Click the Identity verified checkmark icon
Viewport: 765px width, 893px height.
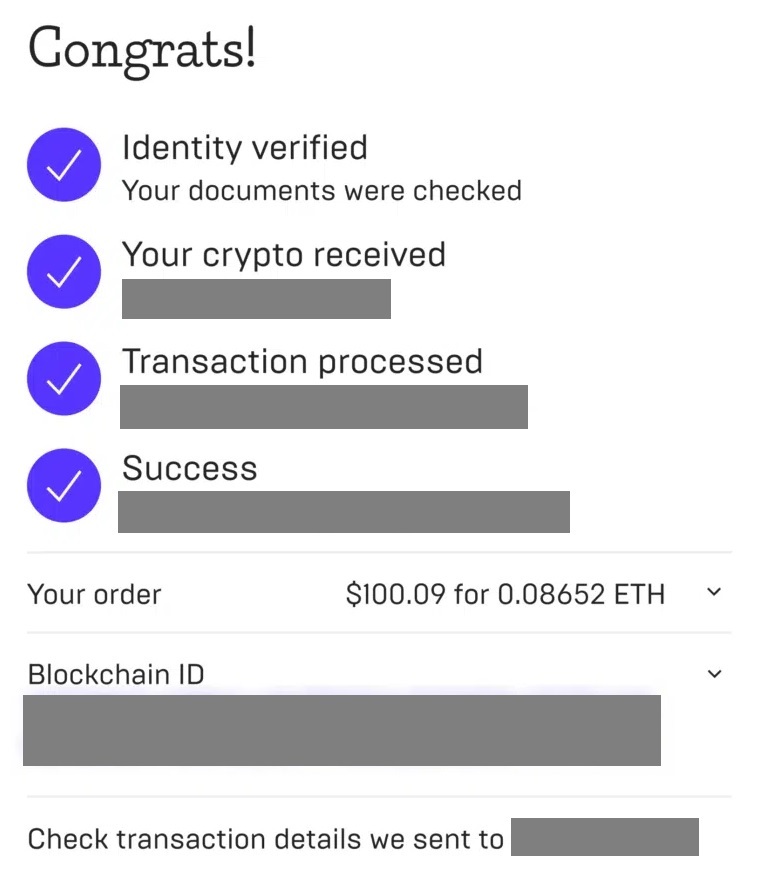(x=63, y=164)
